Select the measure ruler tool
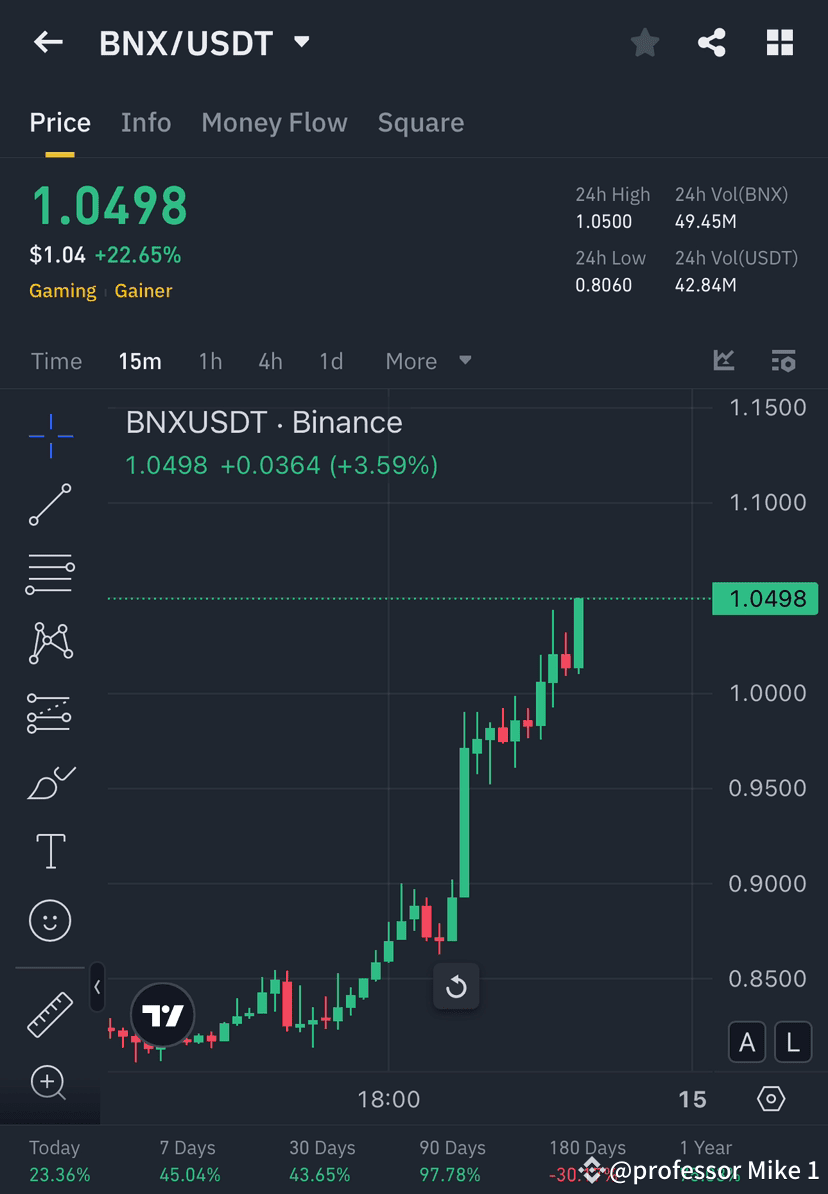The image size is (828, 1194). 50,1014
